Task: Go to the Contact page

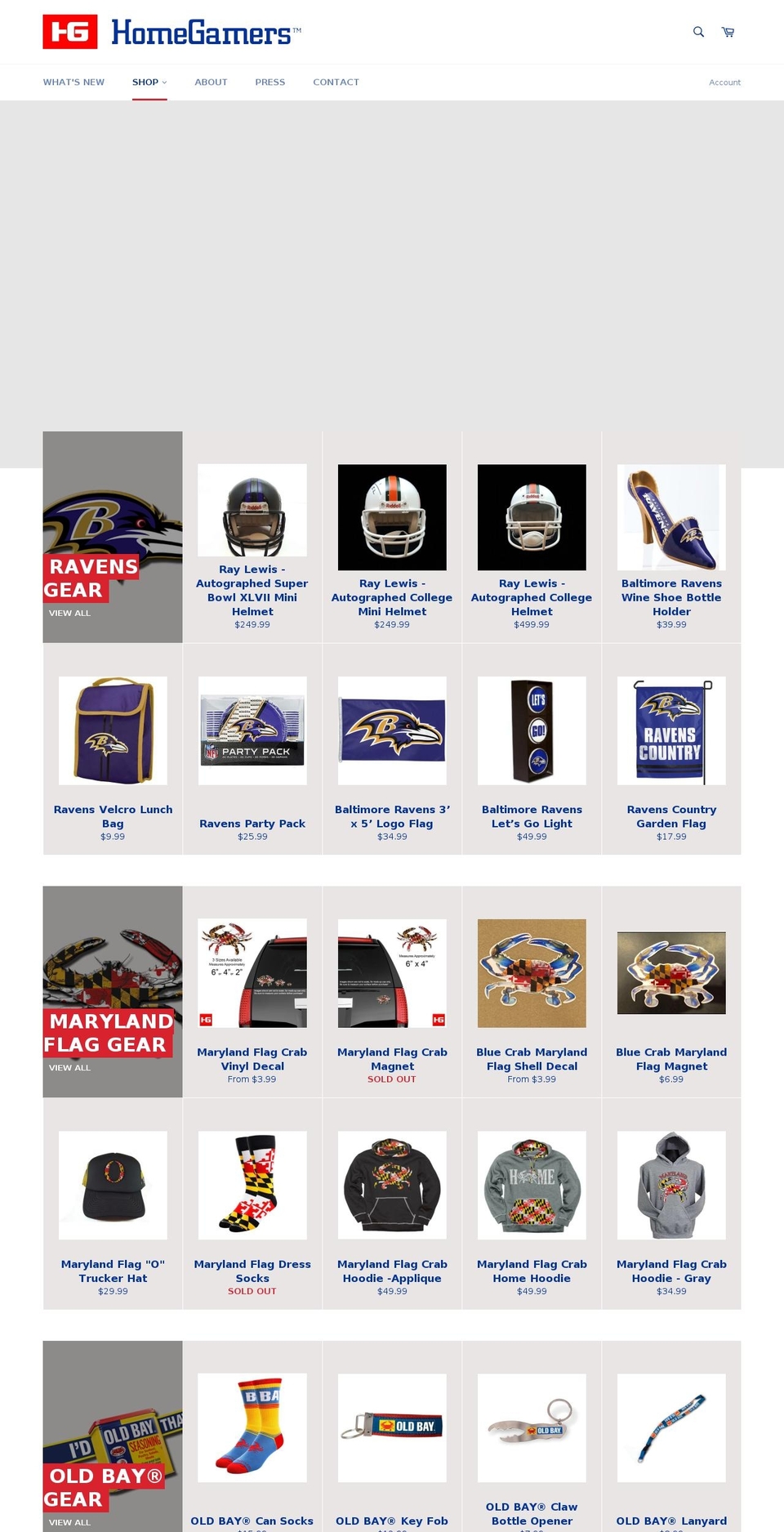Action: pos(336,83)
